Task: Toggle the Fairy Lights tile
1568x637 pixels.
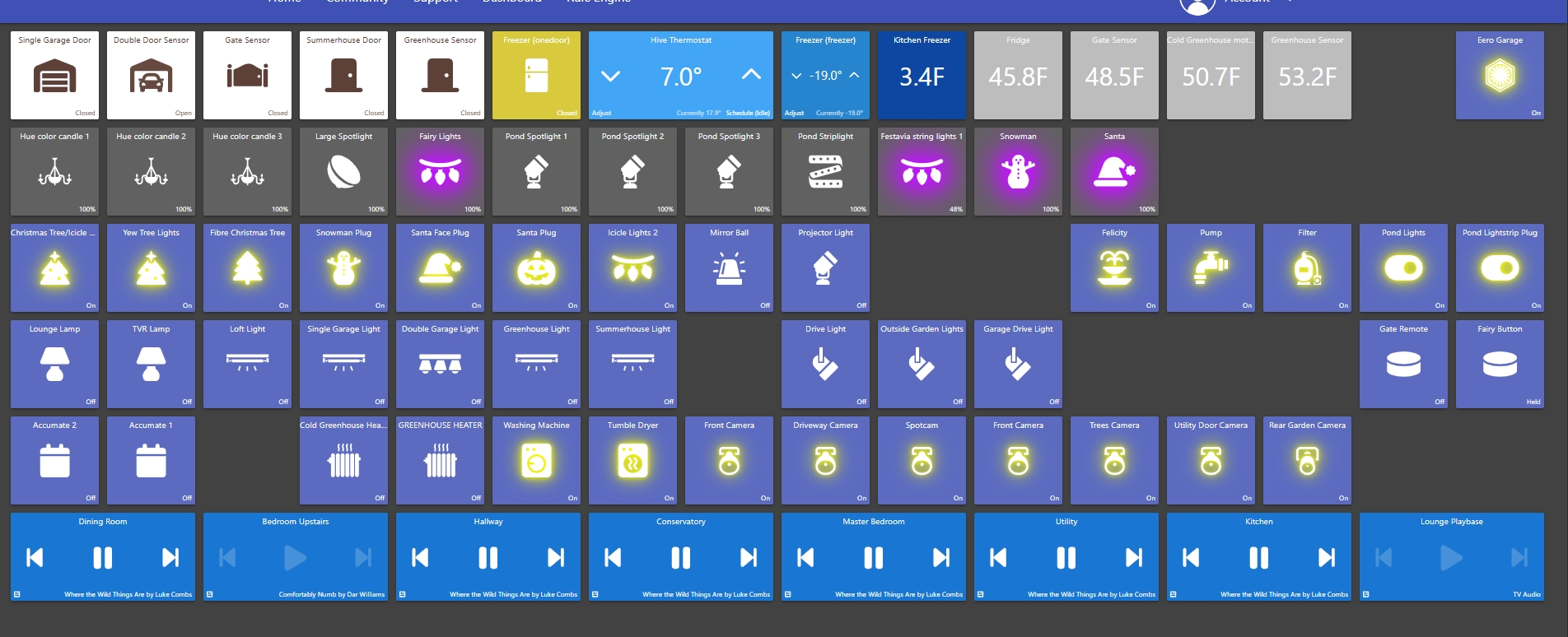Action: coord(440,172)
